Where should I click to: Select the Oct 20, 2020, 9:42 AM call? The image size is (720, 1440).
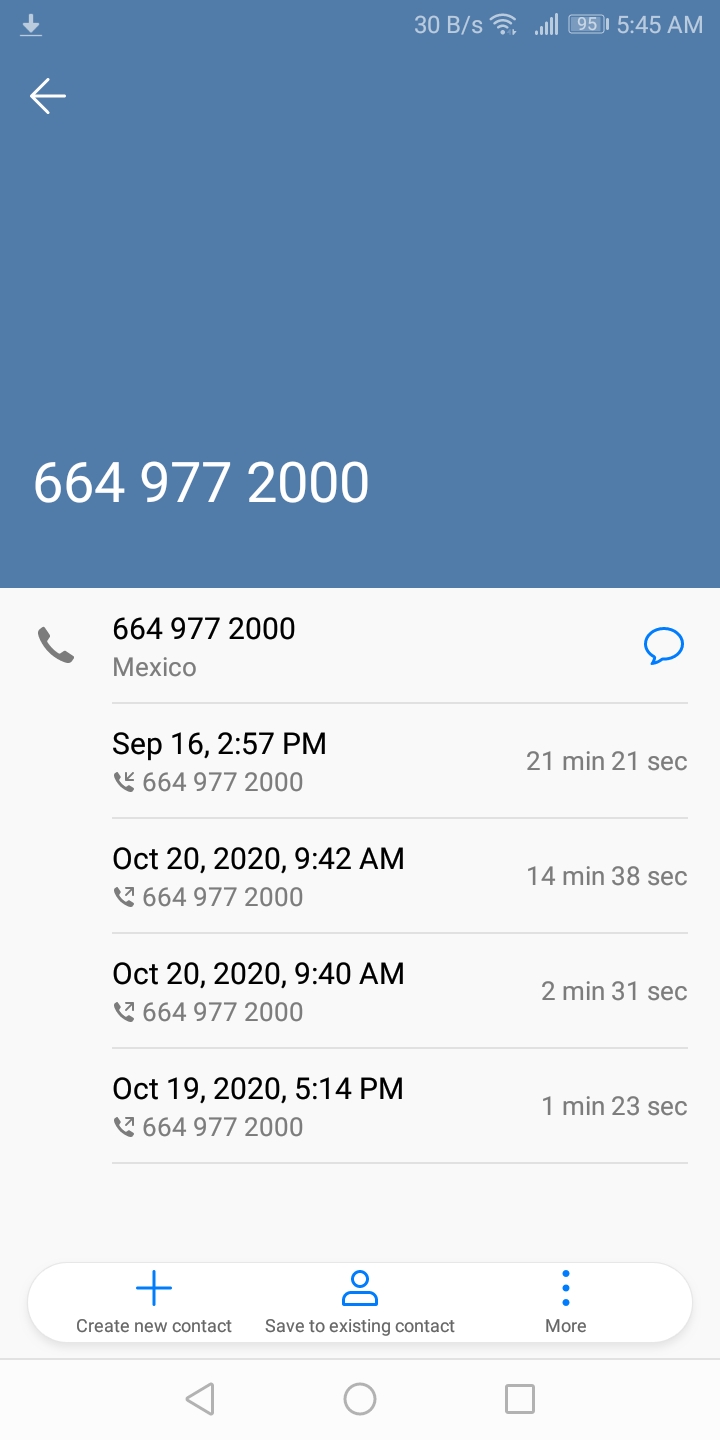tap(399, 876)
